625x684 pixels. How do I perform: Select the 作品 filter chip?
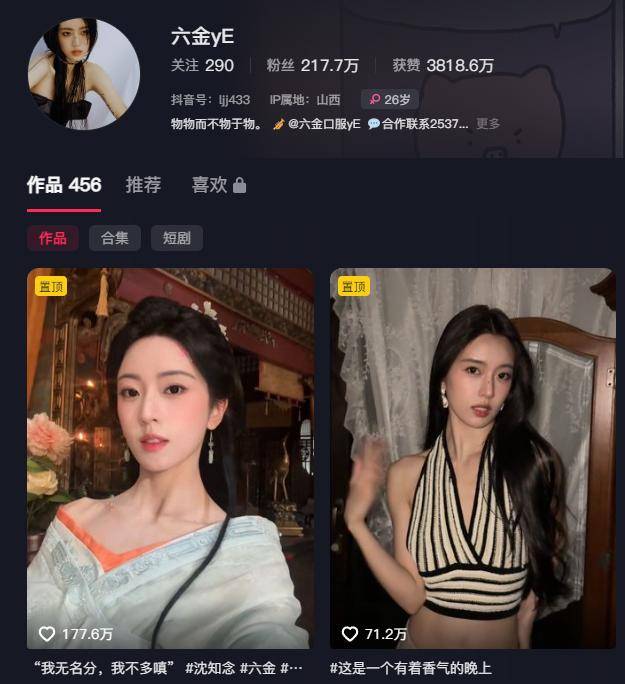(52, 238)
